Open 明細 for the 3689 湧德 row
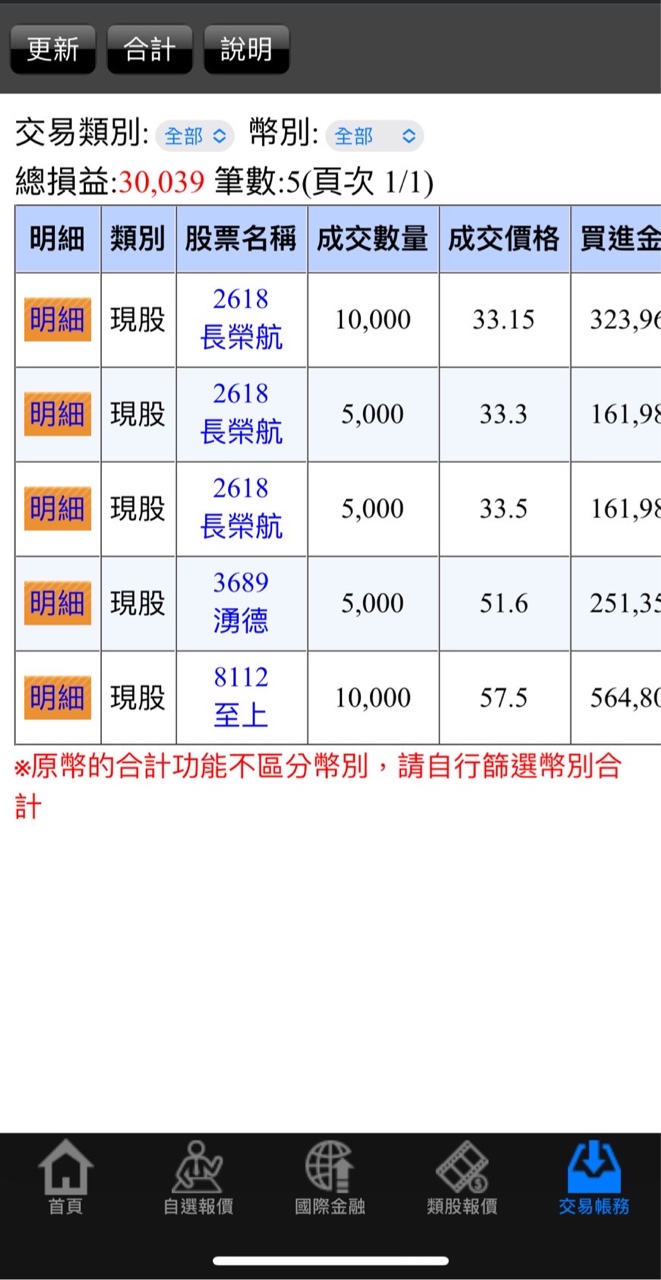The image size is (661, 1280). 58,603
